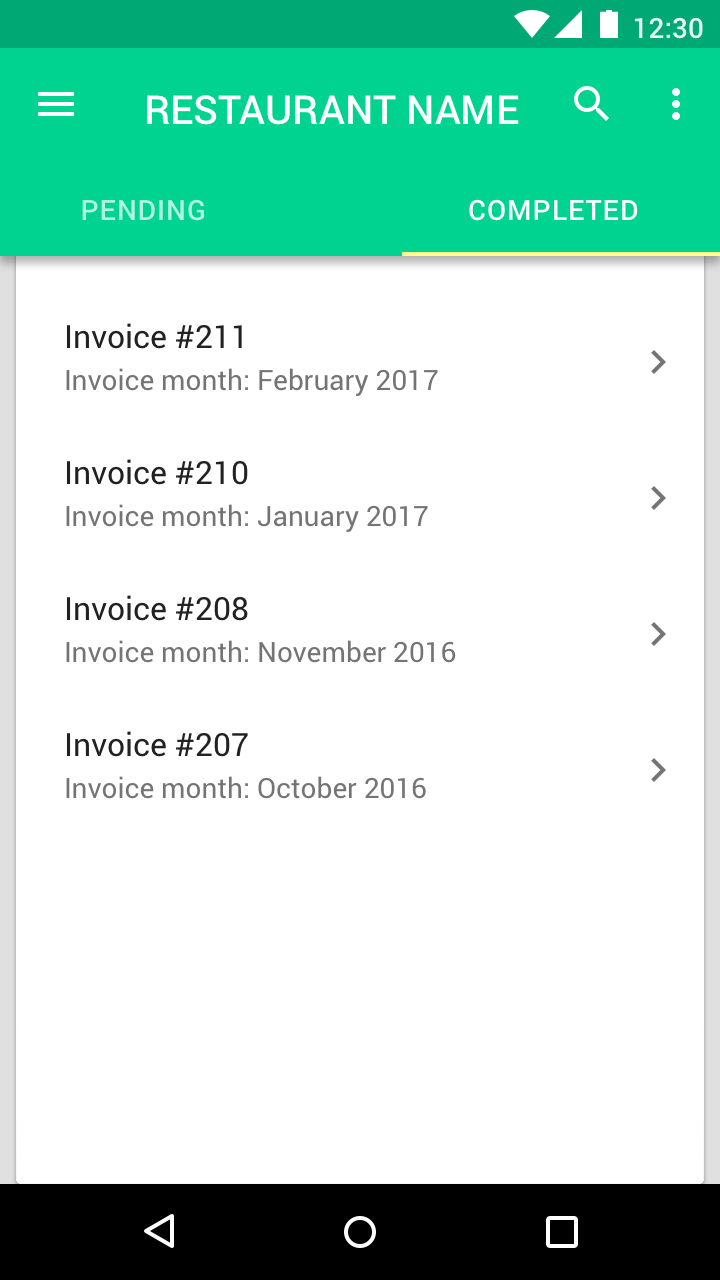
Task: Tap the search magnifier icon
Action: click(591, 104)
